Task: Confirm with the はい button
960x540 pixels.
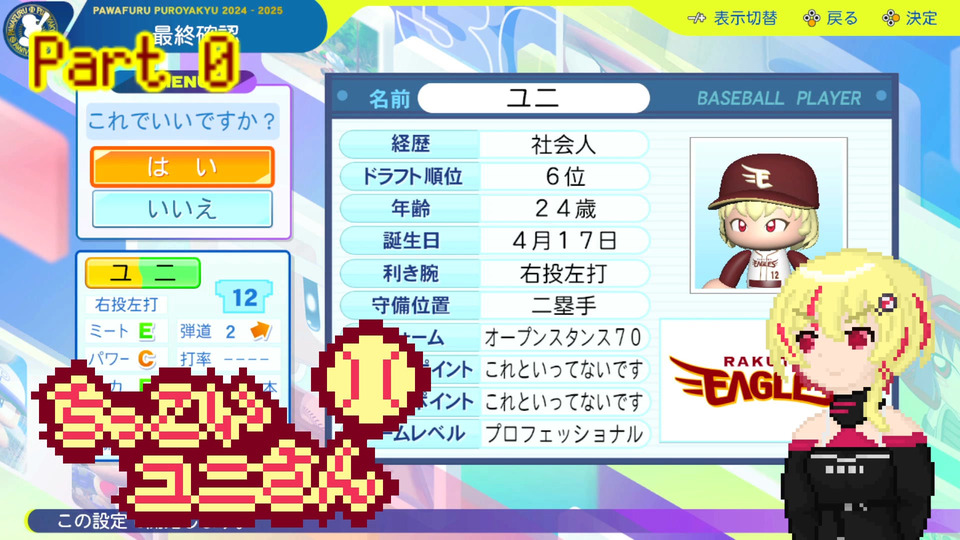Action: [x=182, y=167]
